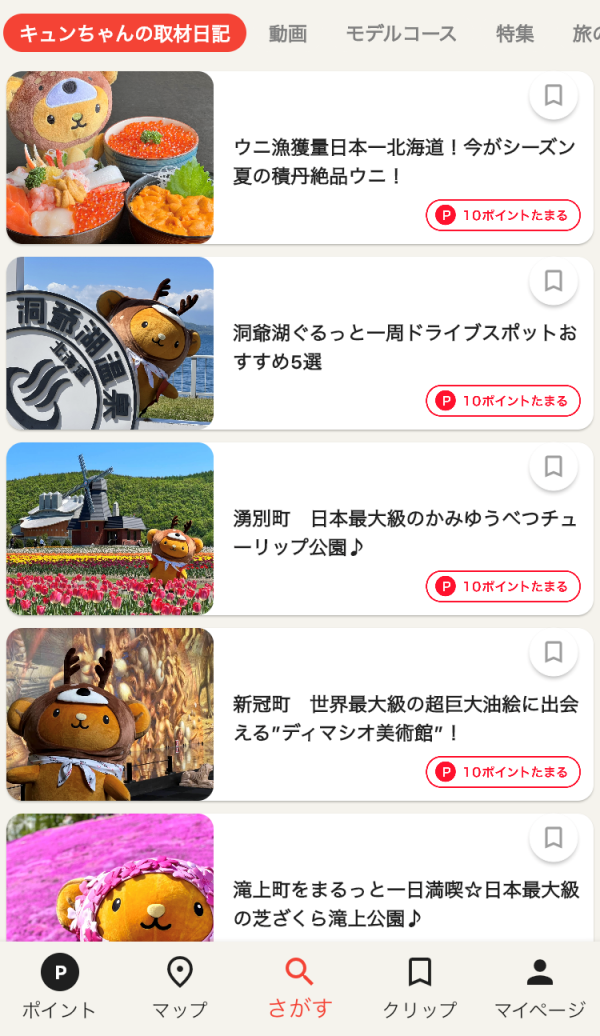Open the 新冠町ディマシオ美術館 article

pyautogui.click(x=404, y=718)
